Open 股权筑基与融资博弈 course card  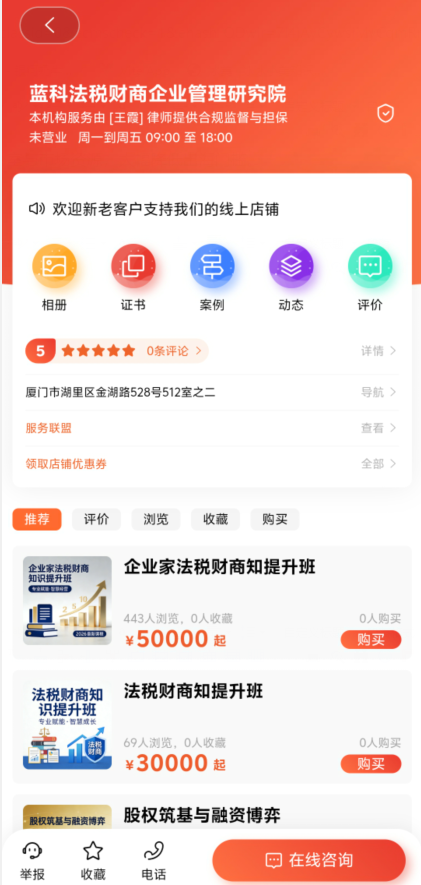(x=212, y=816)
